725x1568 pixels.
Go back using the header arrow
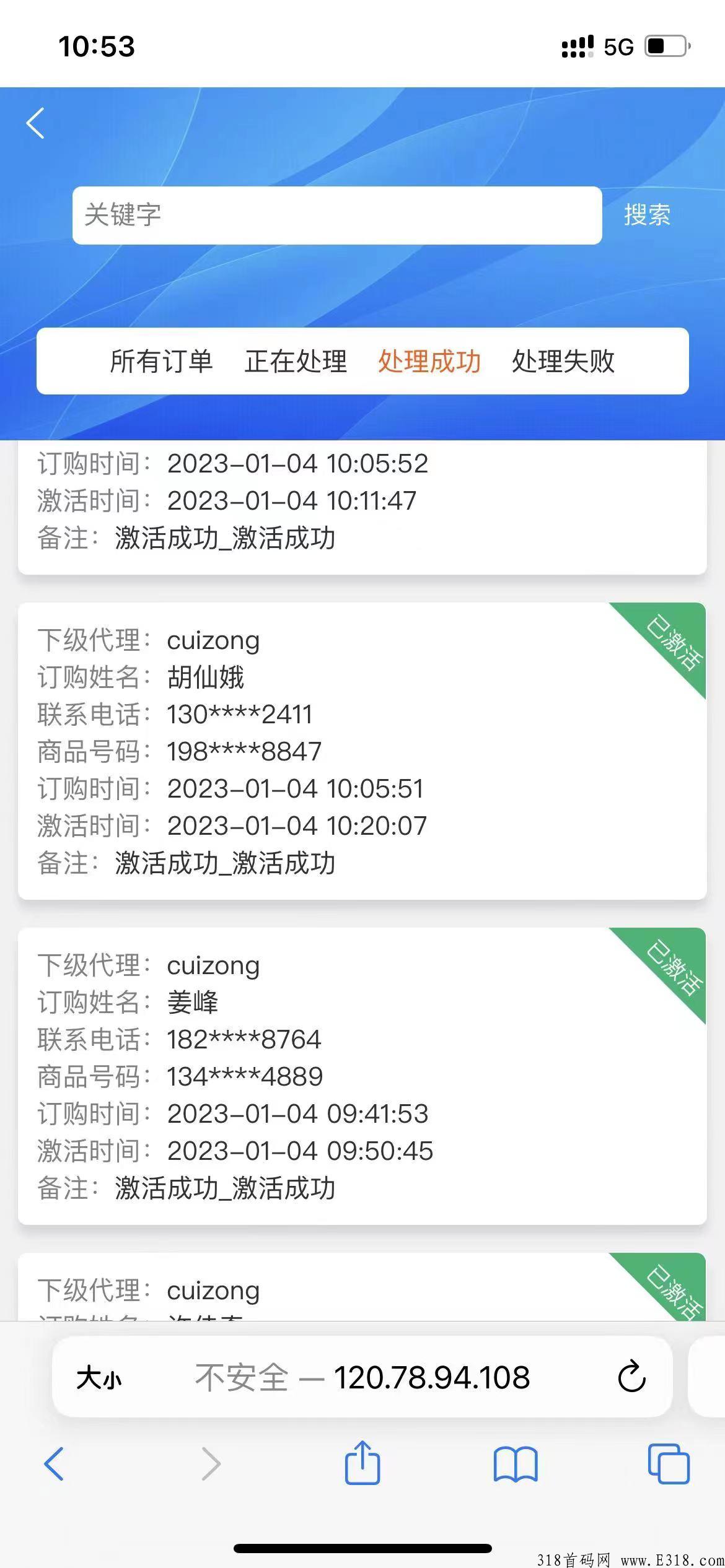coord(36,123)
